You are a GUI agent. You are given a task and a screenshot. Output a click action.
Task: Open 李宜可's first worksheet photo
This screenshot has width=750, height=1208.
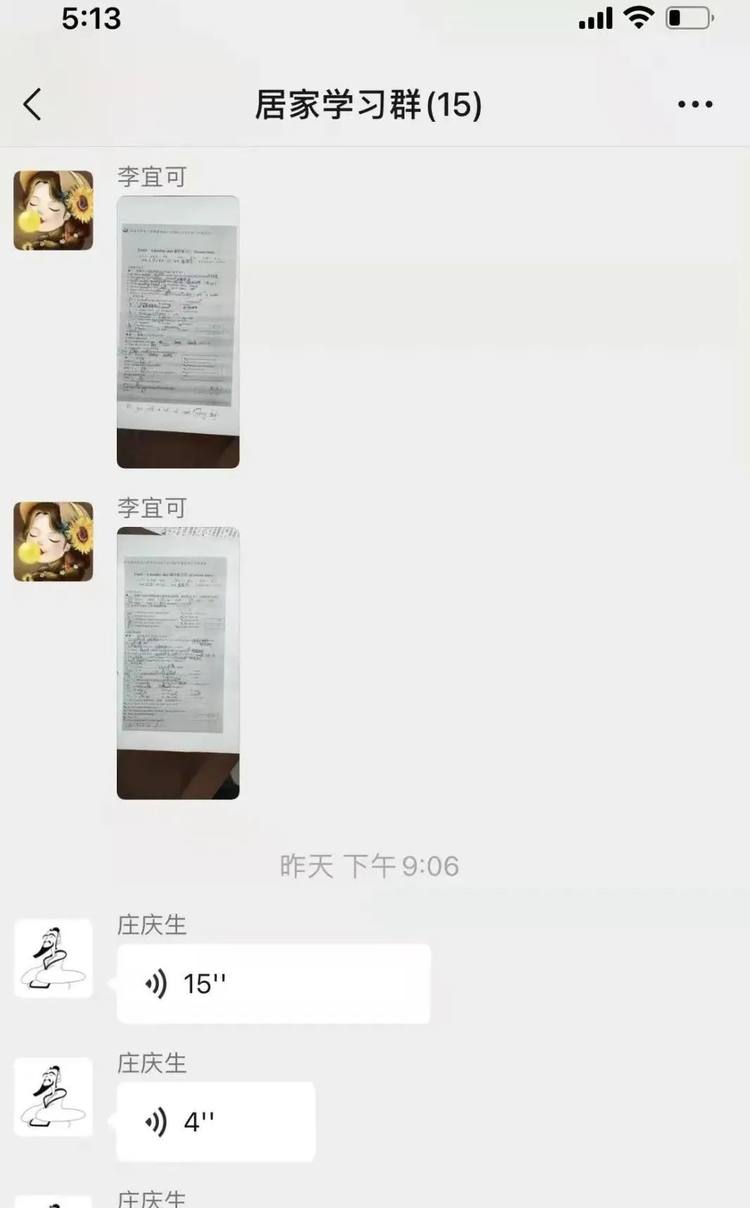pos(178,332)
